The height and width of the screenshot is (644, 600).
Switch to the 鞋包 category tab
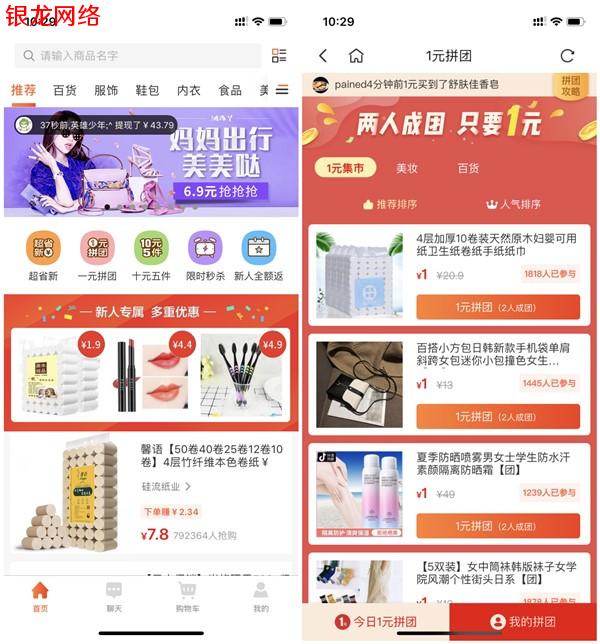(147, 91)
